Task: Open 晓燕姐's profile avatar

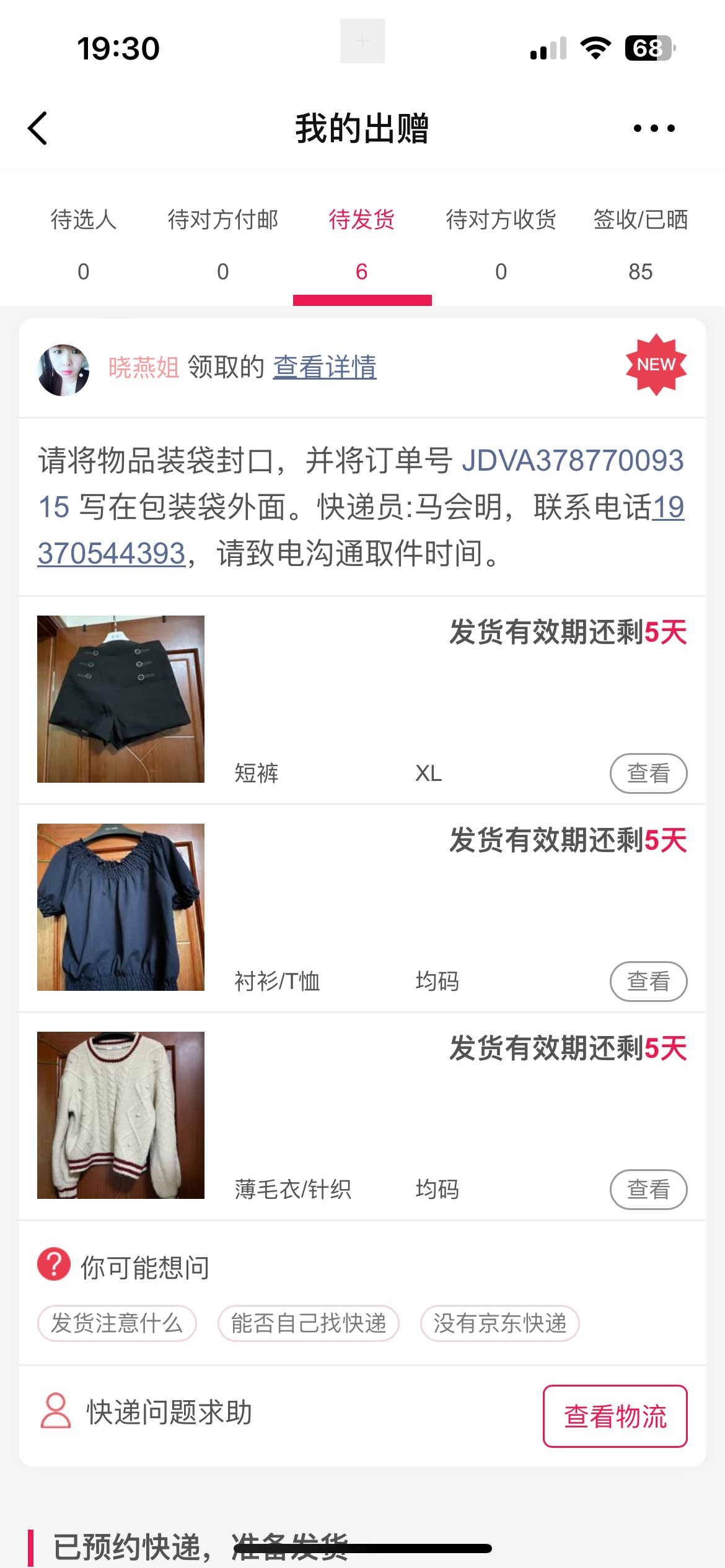Action: (63, 370)
